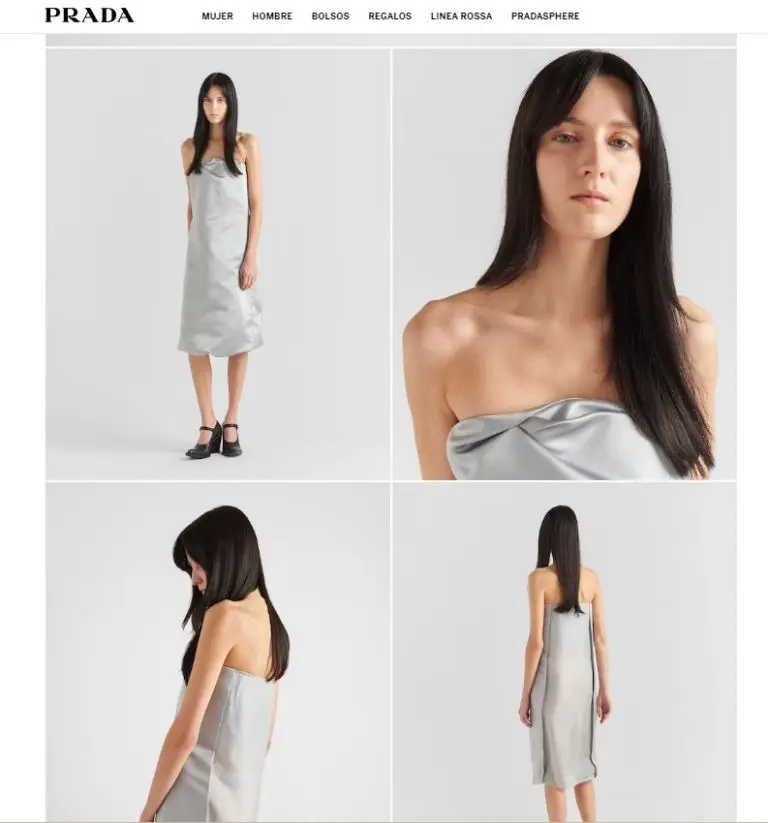
Task: Open the REGALOS section
Action: pos(389,16)
